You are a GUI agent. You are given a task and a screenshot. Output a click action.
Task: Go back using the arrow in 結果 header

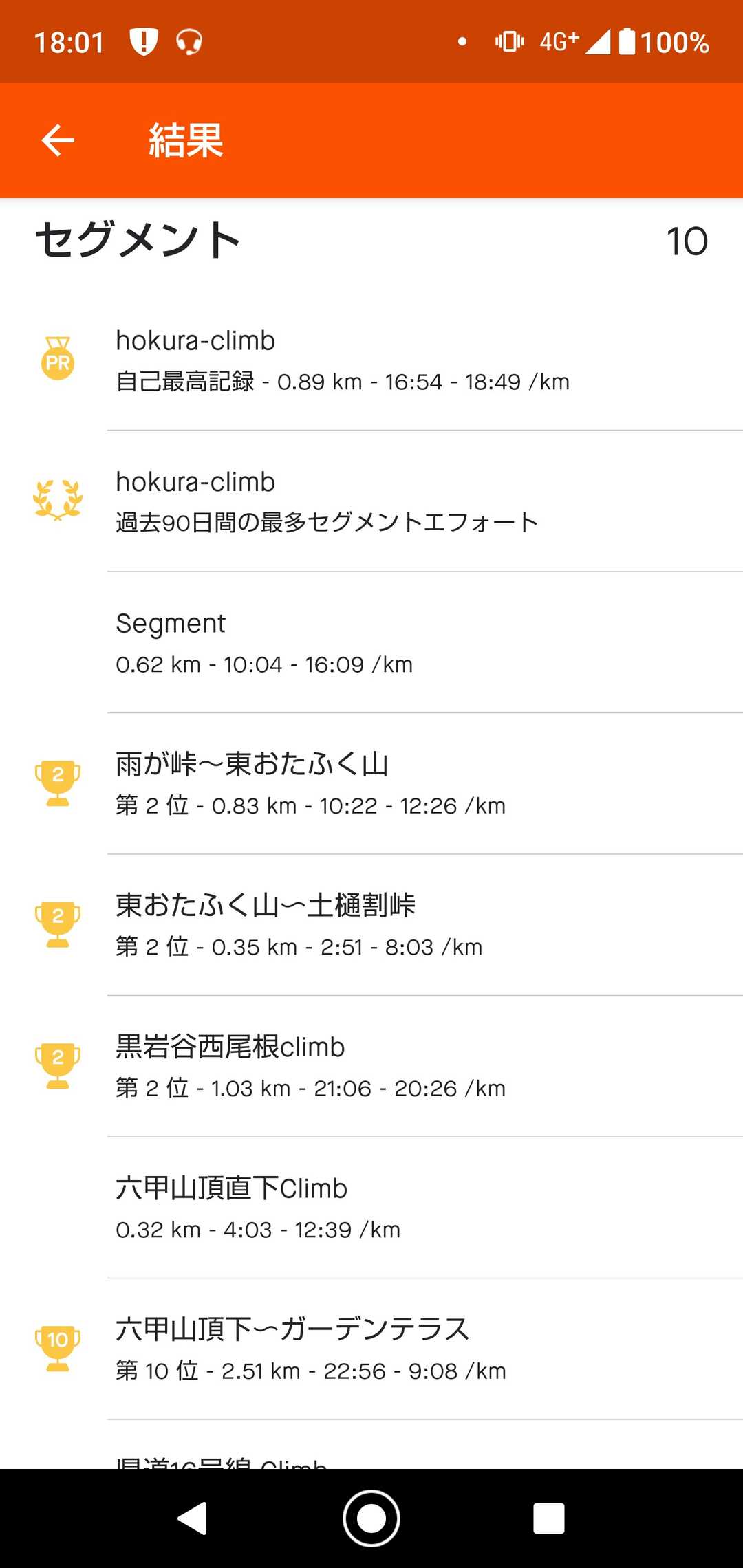click(x=58, y=140)
